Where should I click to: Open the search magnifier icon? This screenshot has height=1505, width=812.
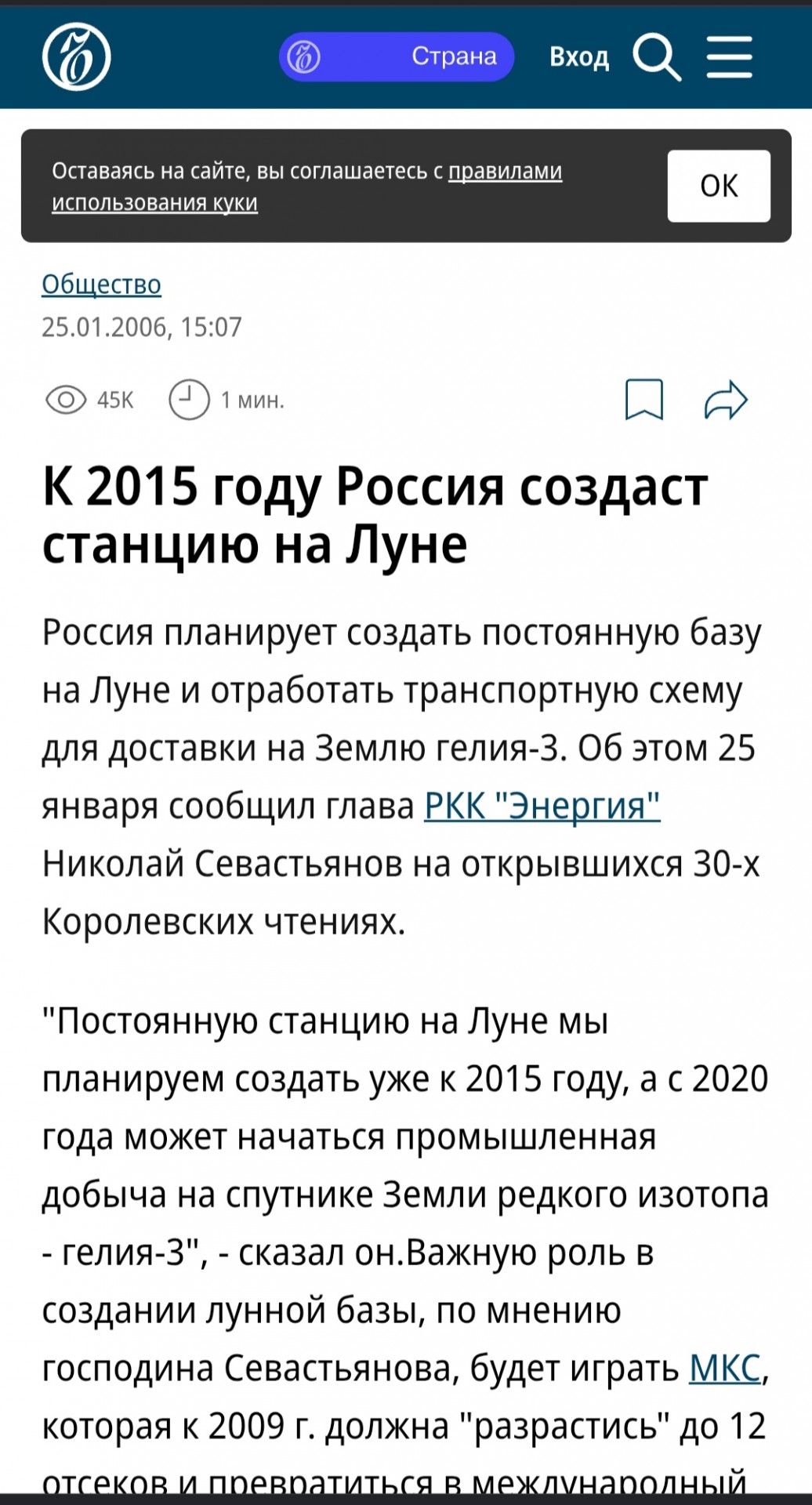tap(657, 56)
